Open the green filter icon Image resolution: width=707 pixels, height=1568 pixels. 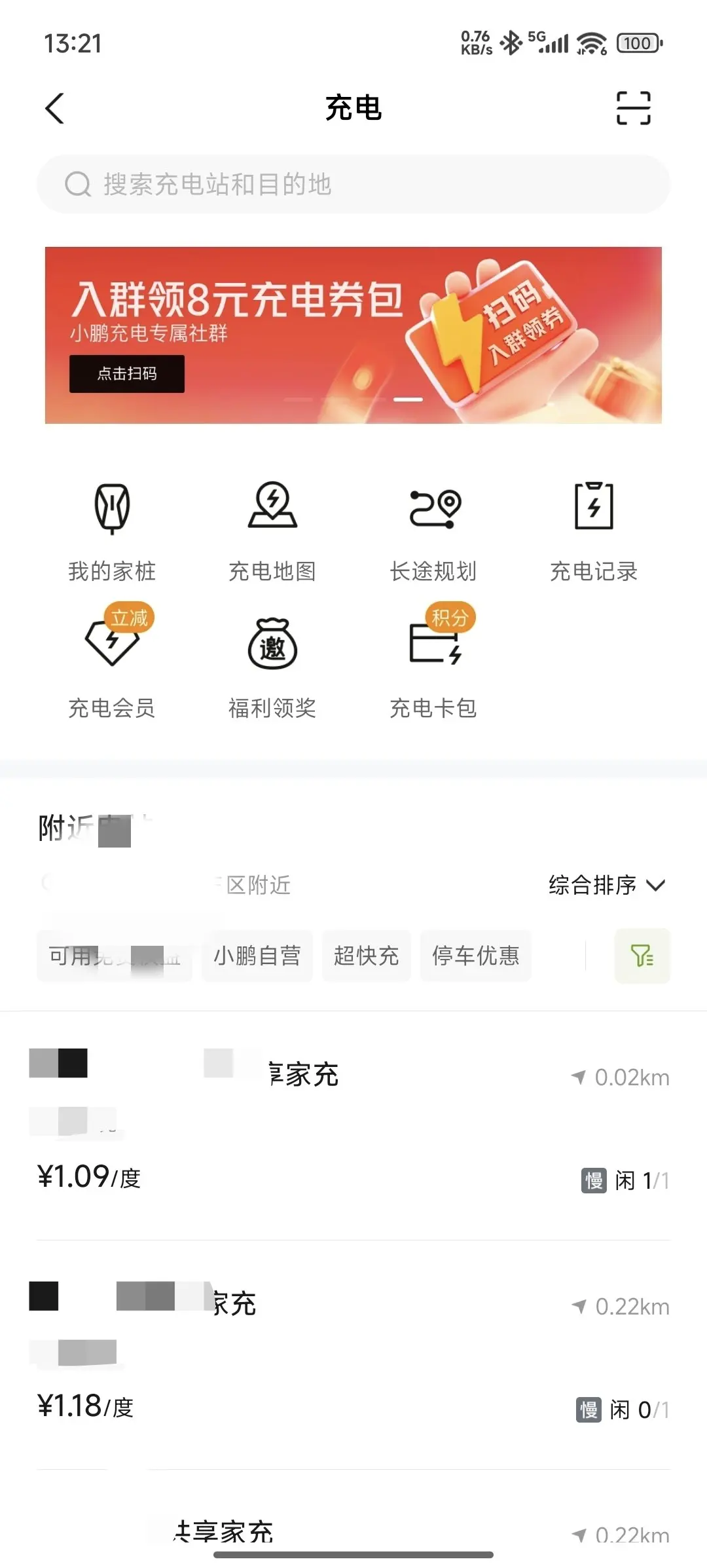pos(642,956)
